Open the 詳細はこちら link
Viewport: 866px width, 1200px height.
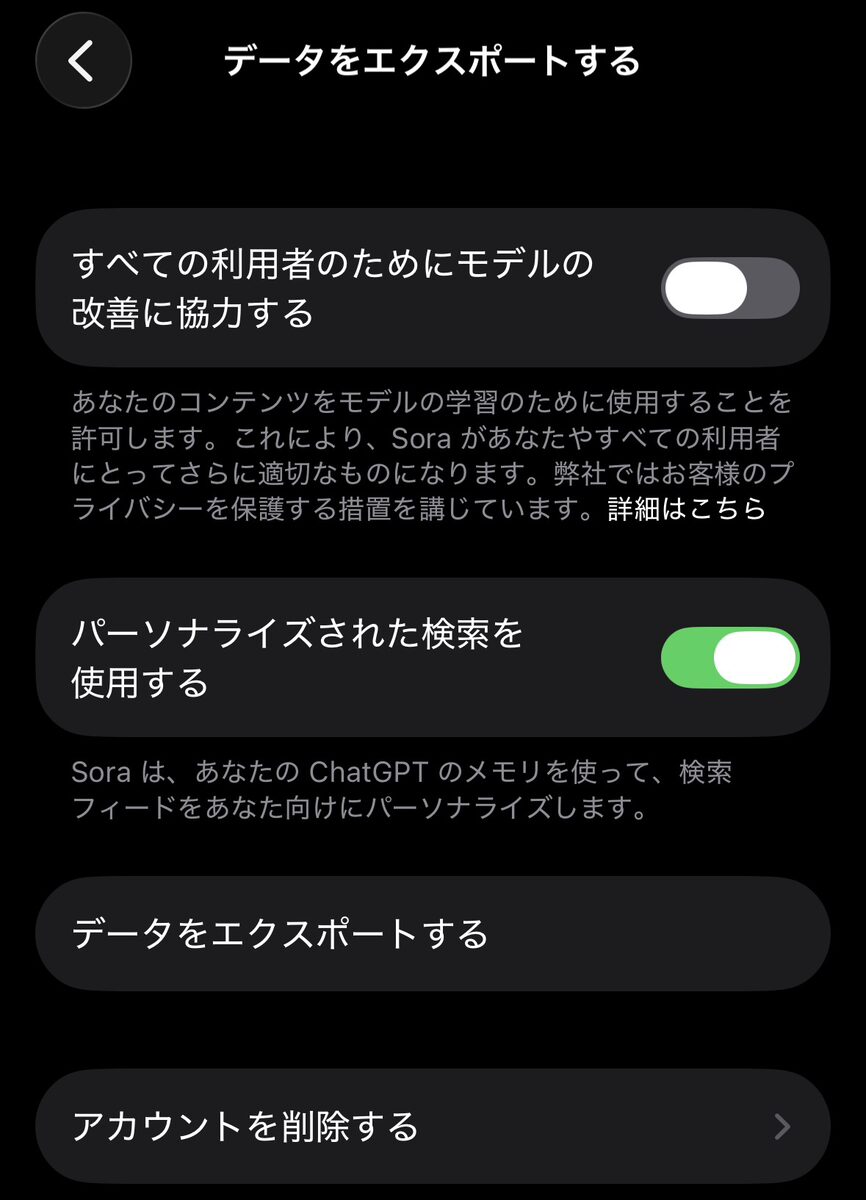coord(687,509)
